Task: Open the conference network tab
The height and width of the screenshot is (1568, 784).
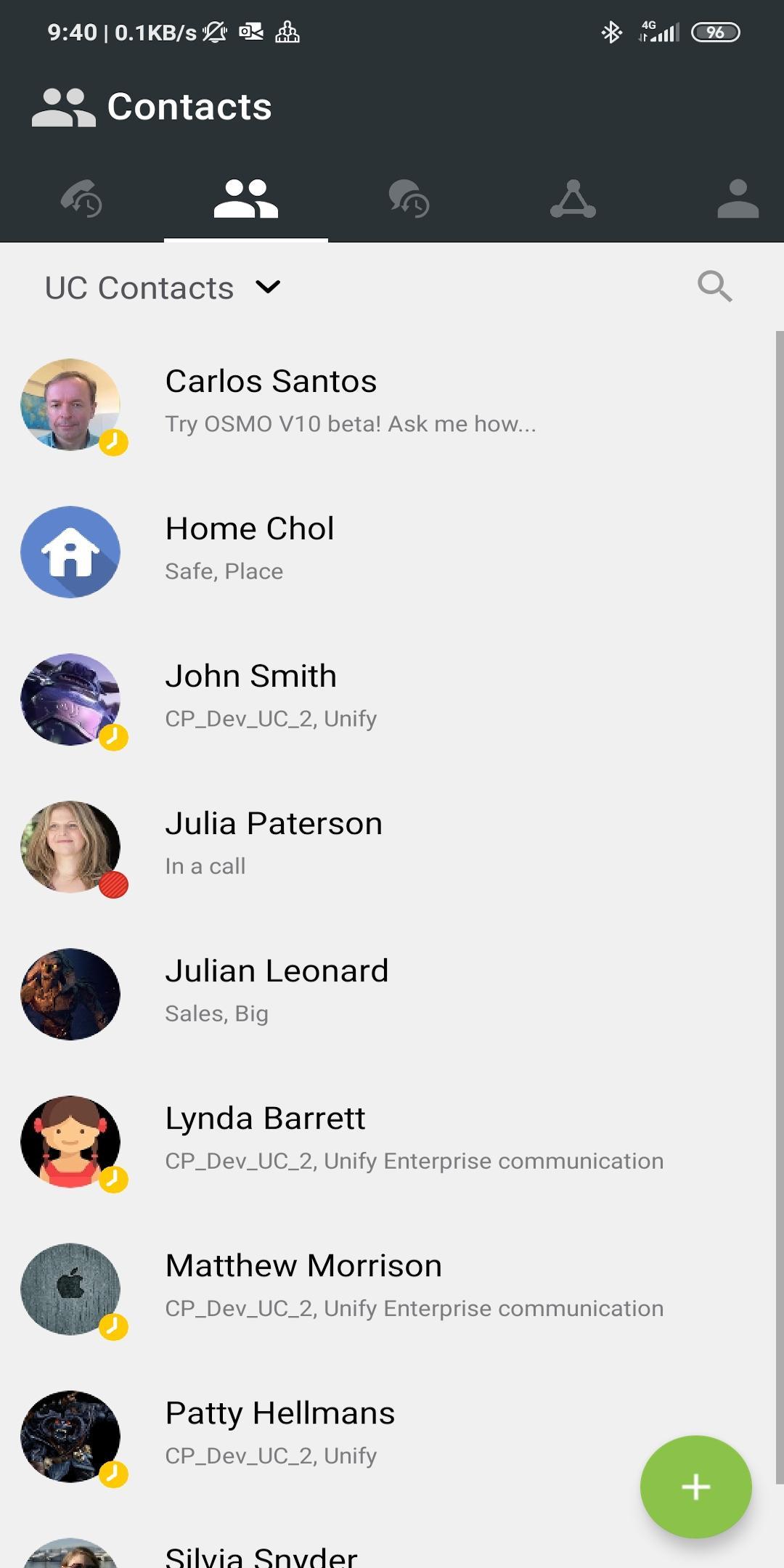Action: tap(573, 199)
